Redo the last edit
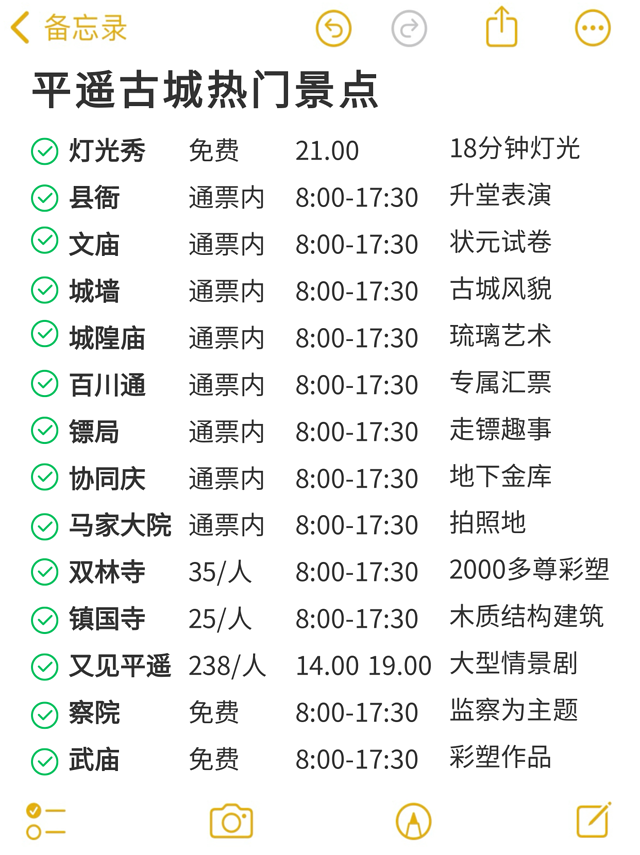 408,28
